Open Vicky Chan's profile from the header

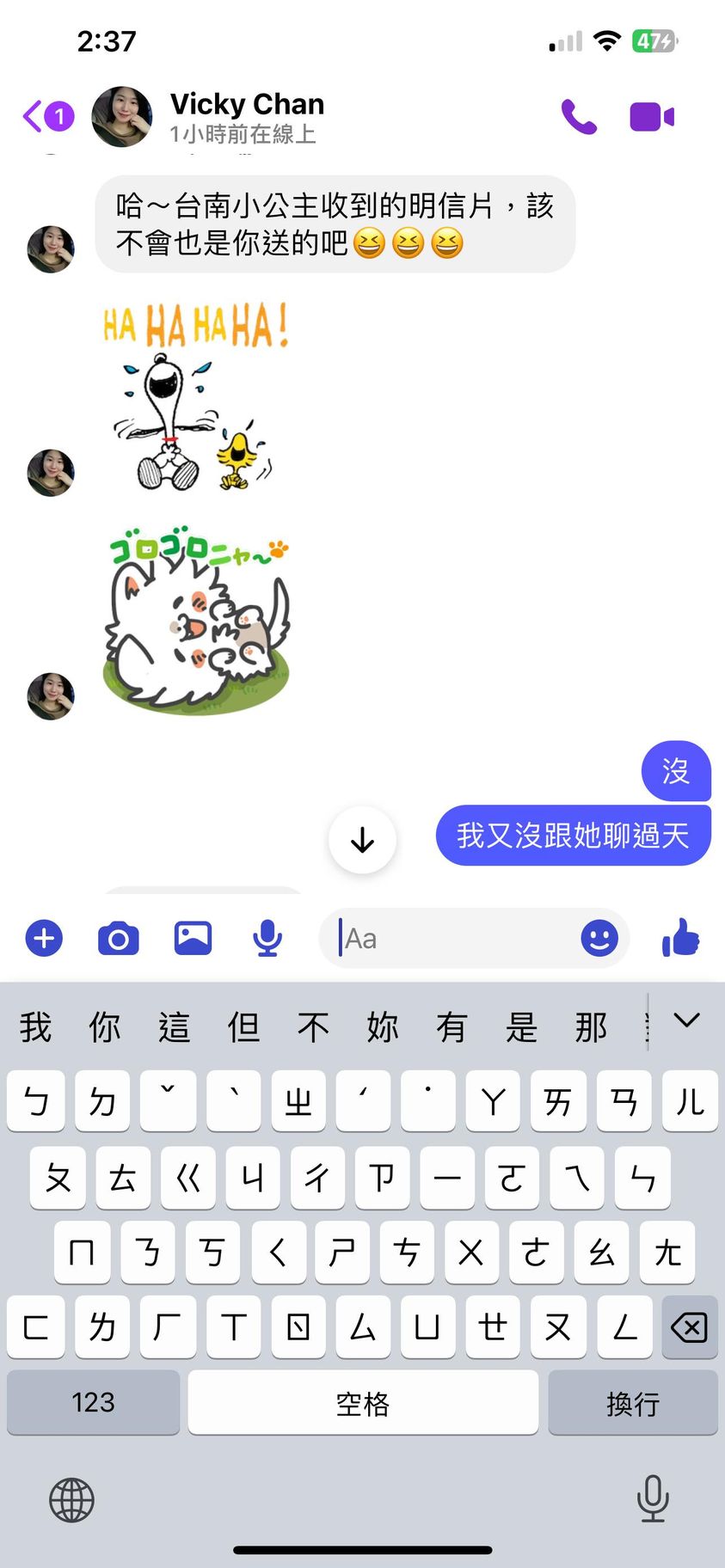point(246,117)
